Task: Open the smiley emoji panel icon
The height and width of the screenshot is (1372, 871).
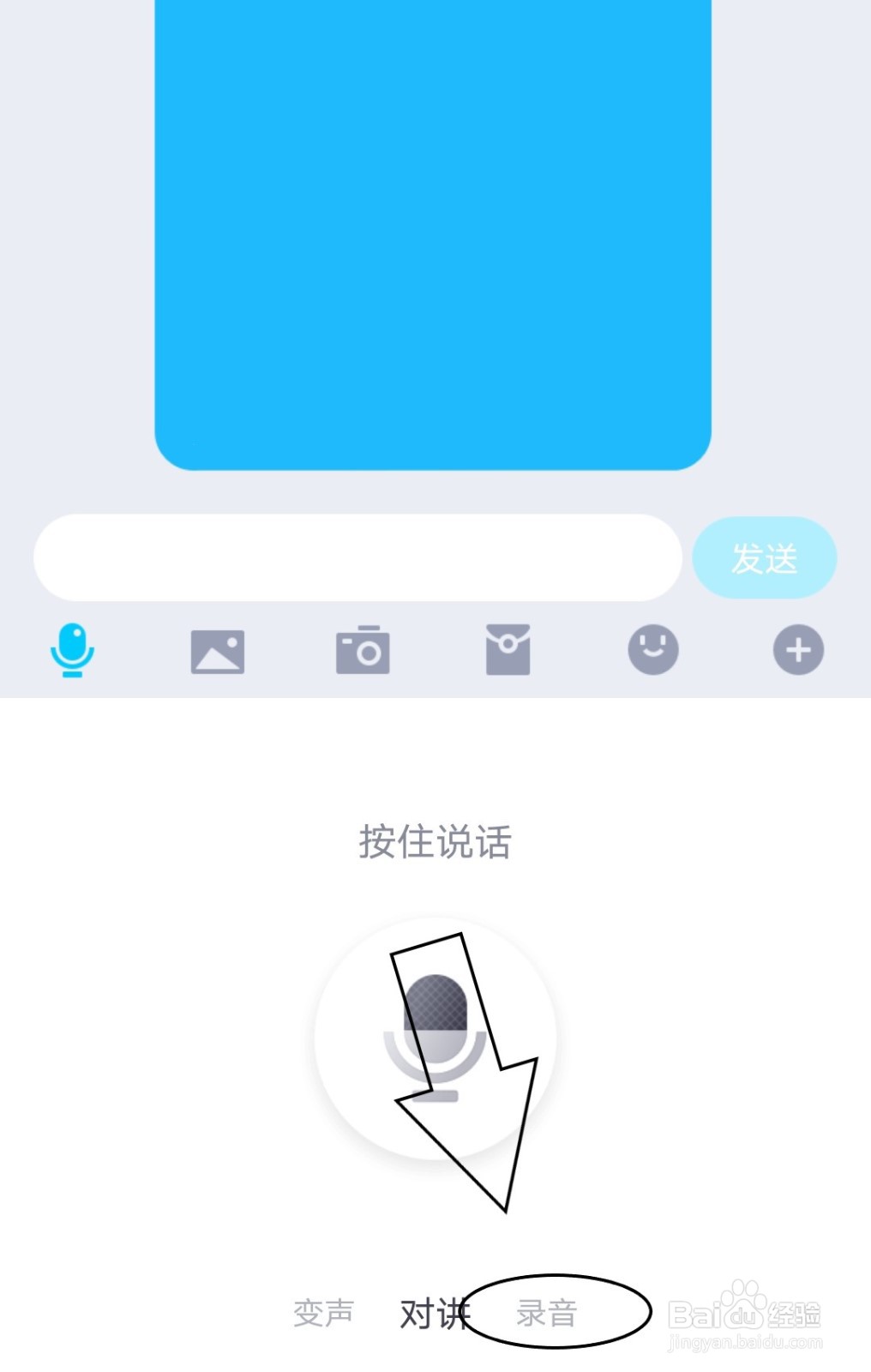Action: (653, 649)
